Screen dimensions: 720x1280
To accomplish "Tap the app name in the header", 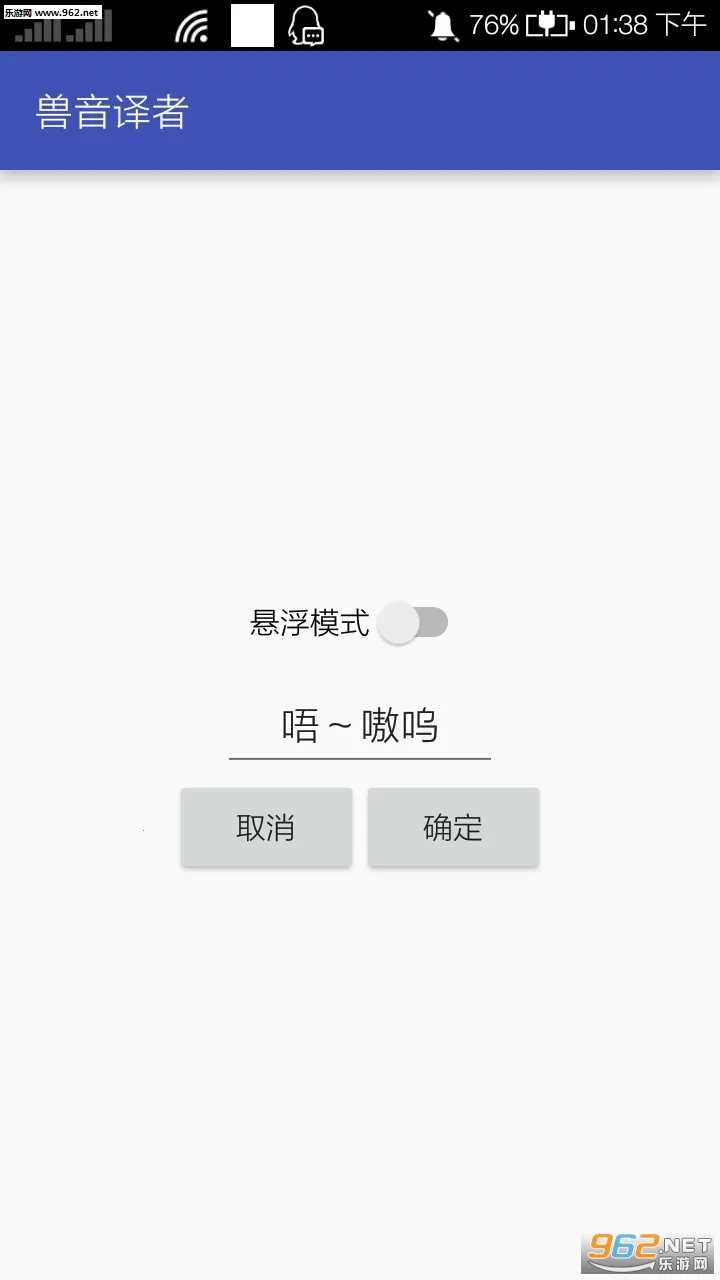I will click(x=110, y=112).
